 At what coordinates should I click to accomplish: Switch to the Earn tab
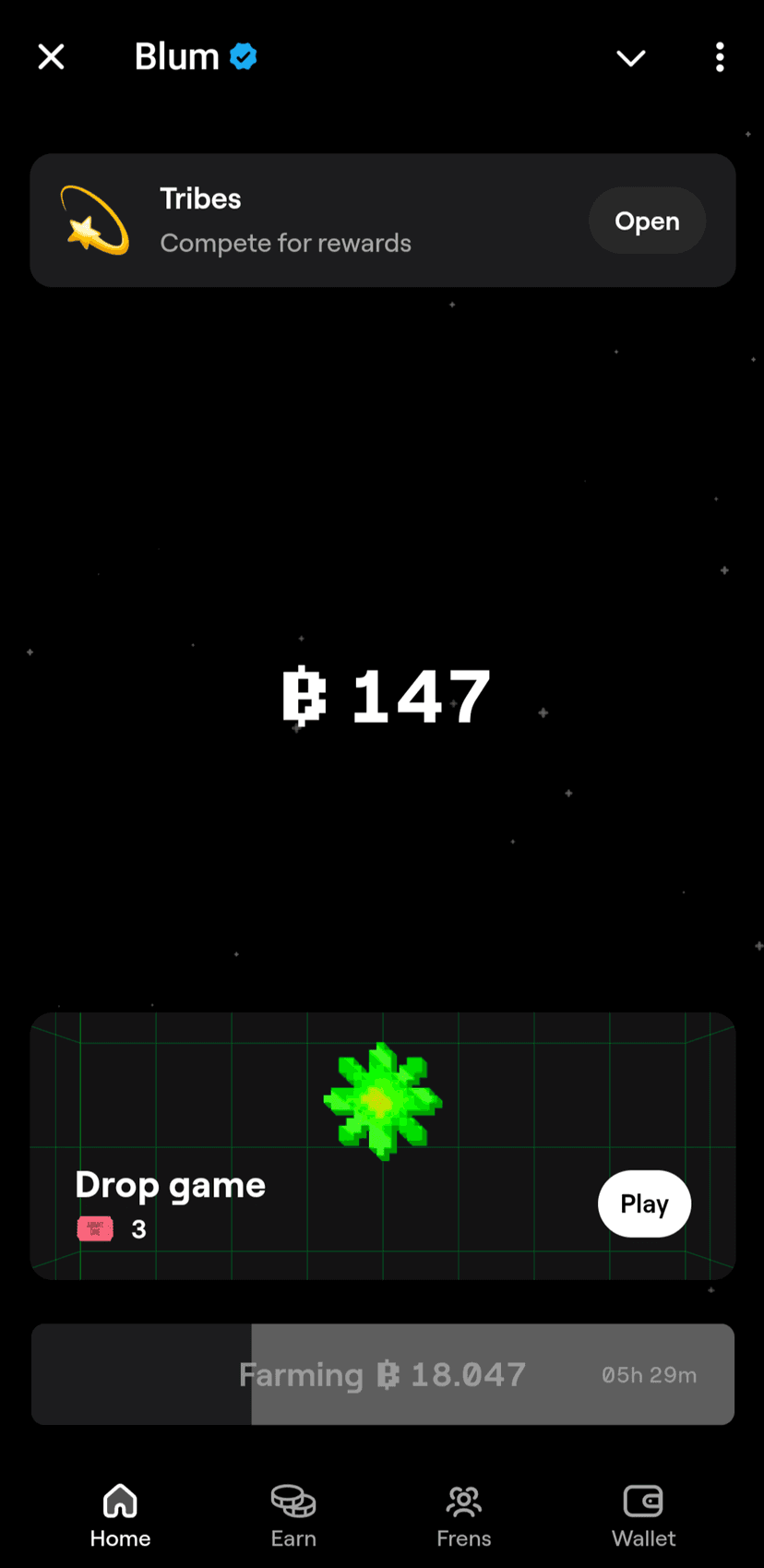pyautogui.click(x=293, y=1515)
